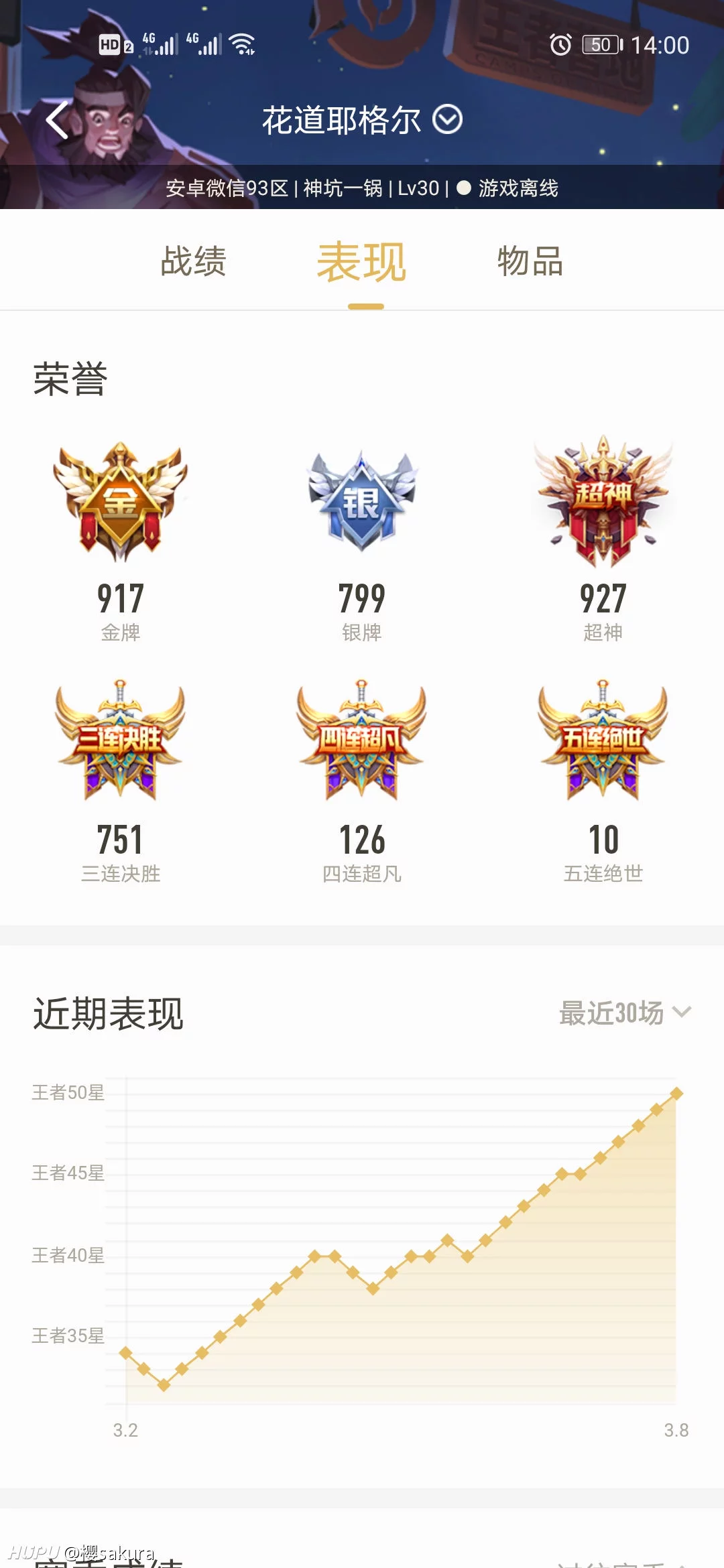Viewport: 724px width, 1568px height.
Task: Expand the 花道耶格尔 account dropdown
Action: (447, 121)
